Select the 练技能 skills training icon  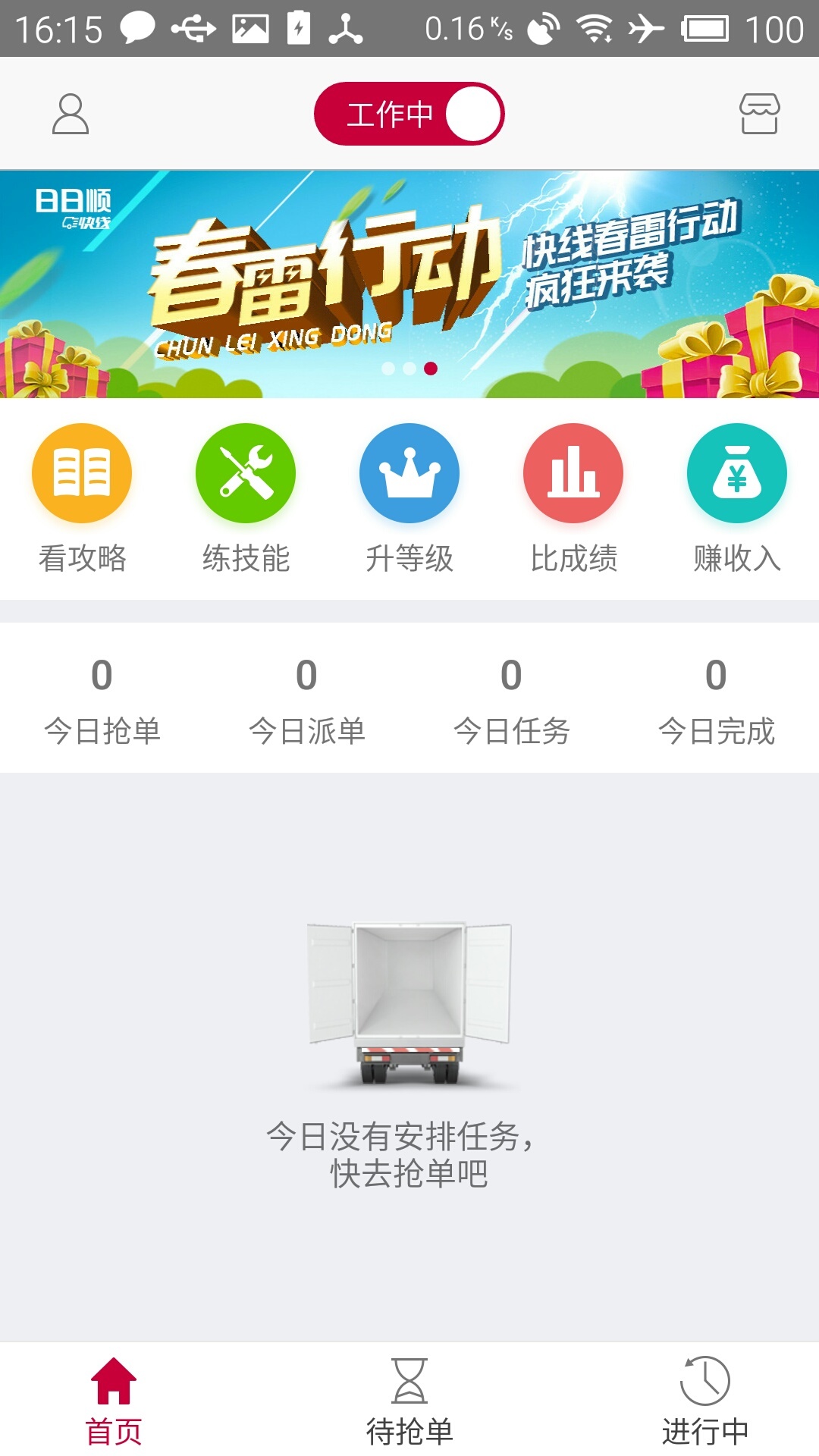pyautogui.click(x=245, y=472)
